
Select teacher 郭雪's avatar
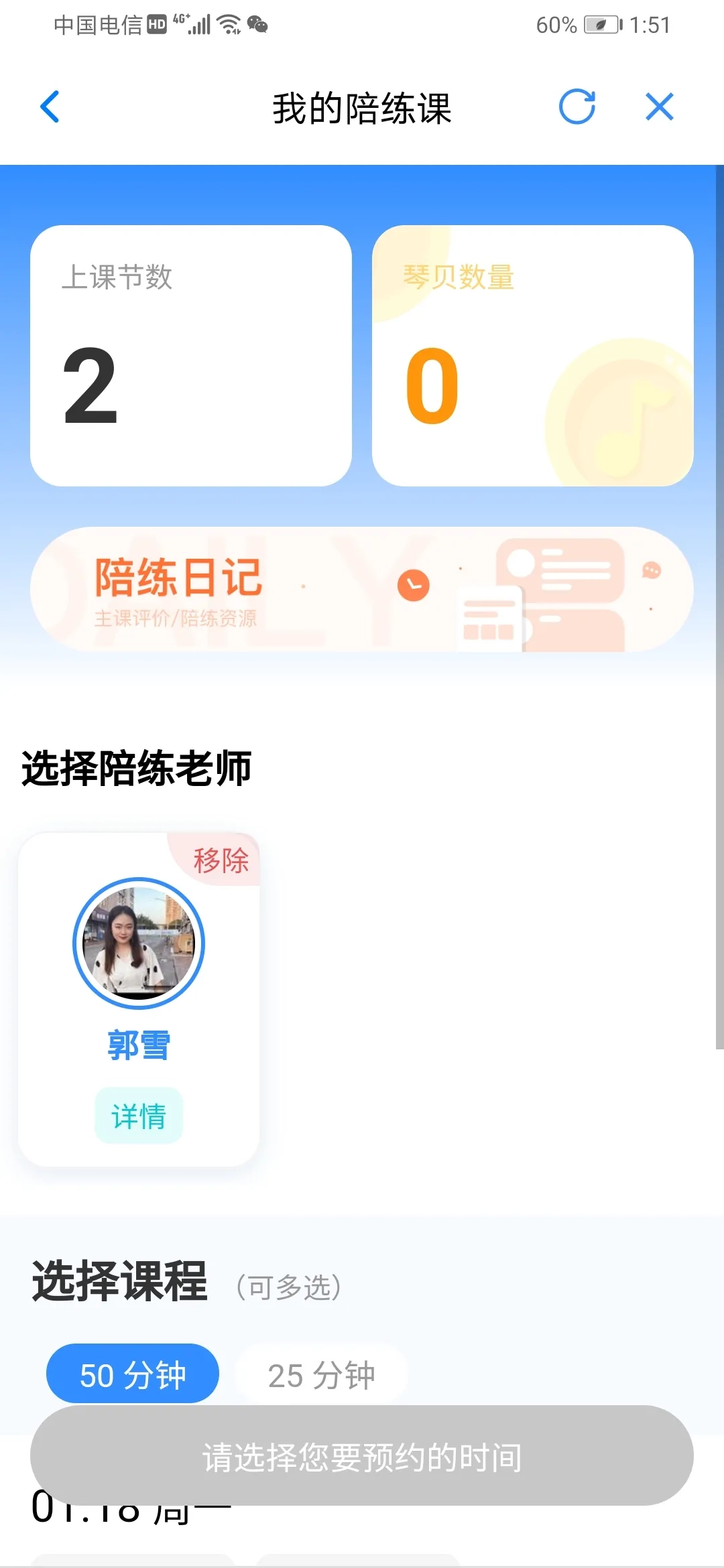[x=139, y=943]
